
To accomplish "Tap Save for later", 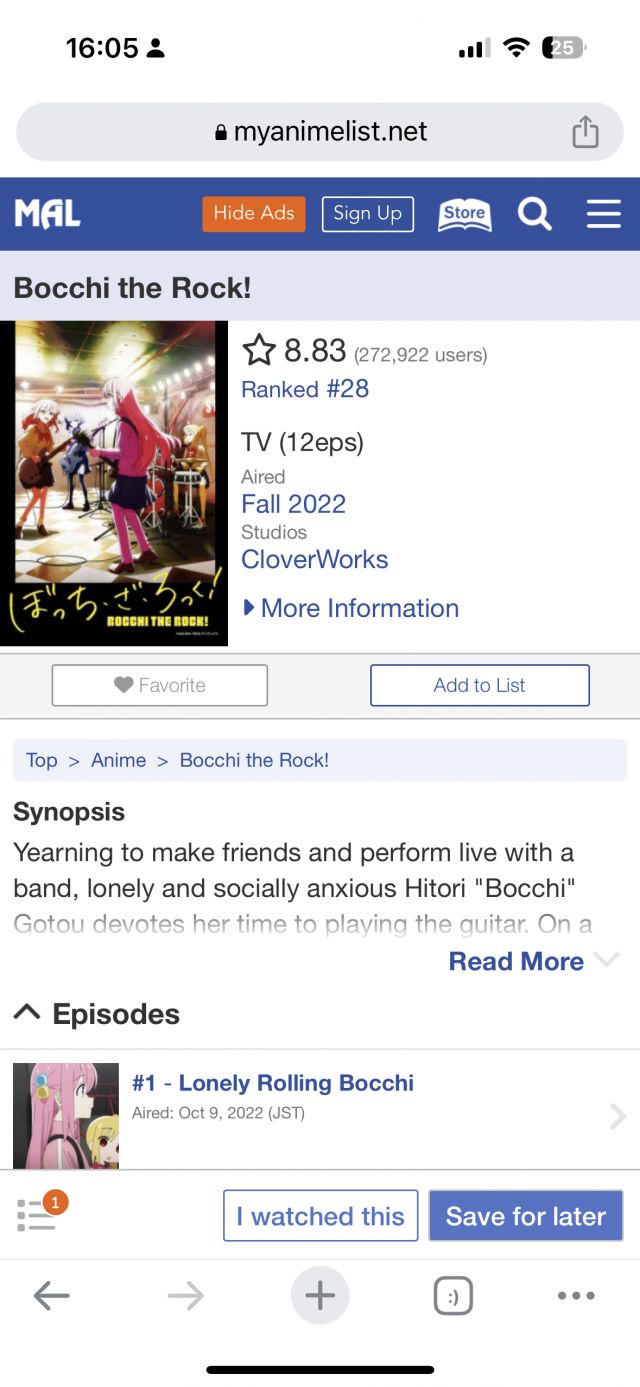I will (x=525, y=1216).
